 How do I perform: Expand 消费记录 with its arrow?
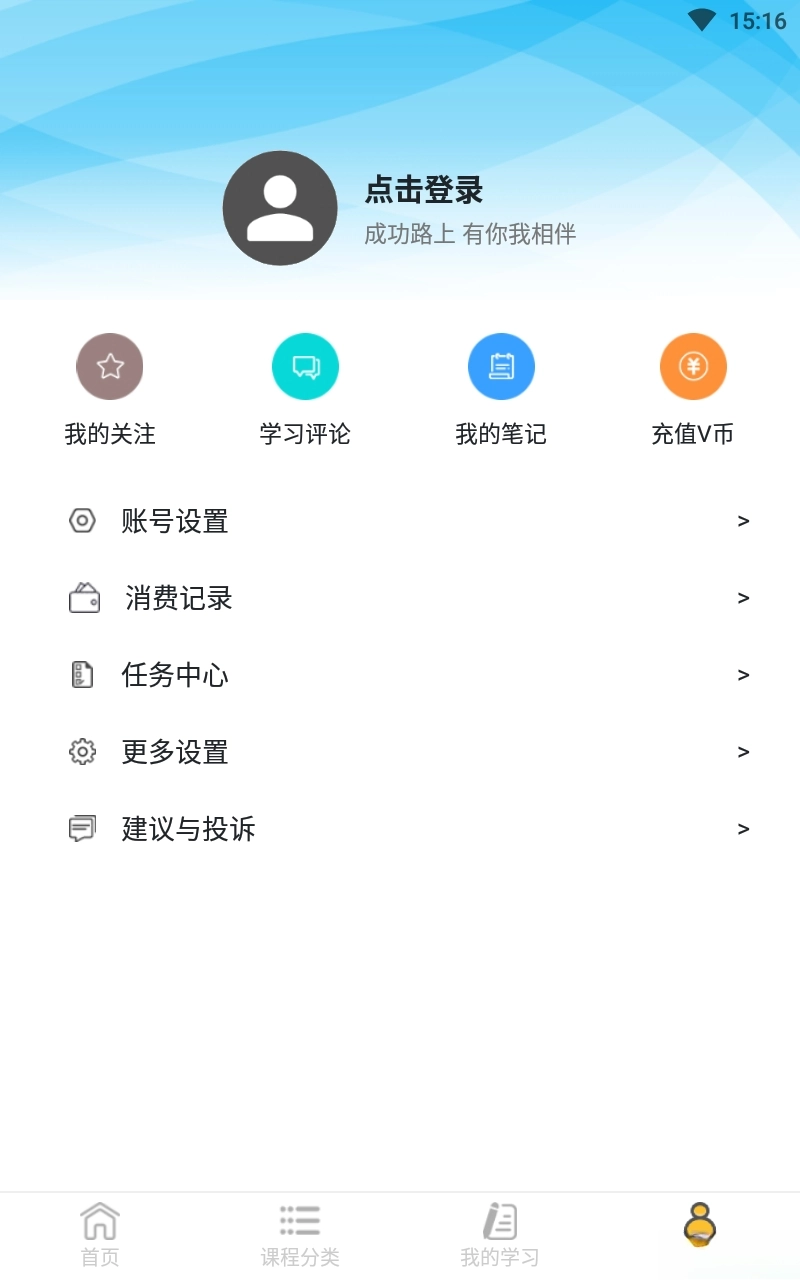(x=742, y=598)
